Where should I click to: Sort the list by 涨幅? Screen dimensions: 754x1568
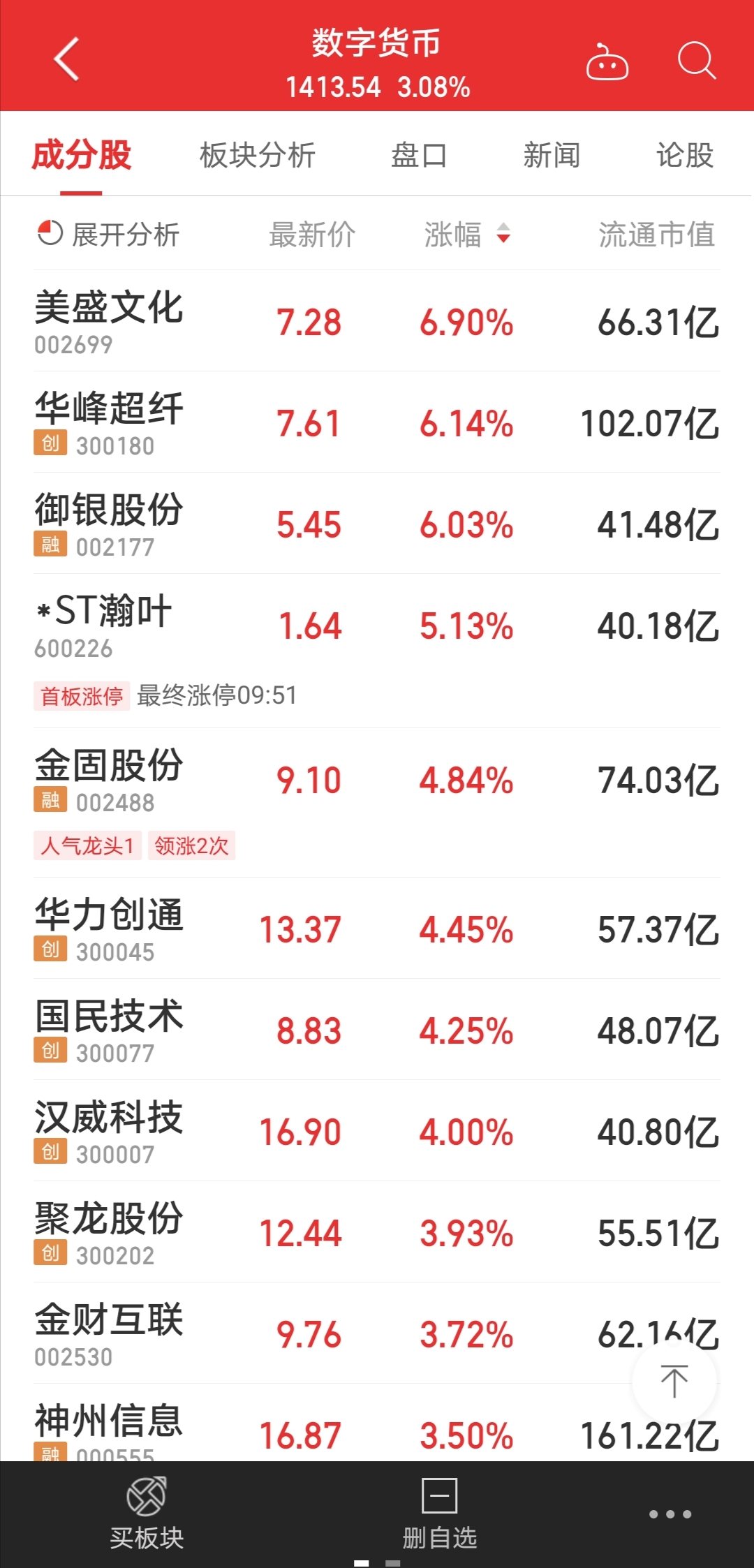[x=467, y=235]
